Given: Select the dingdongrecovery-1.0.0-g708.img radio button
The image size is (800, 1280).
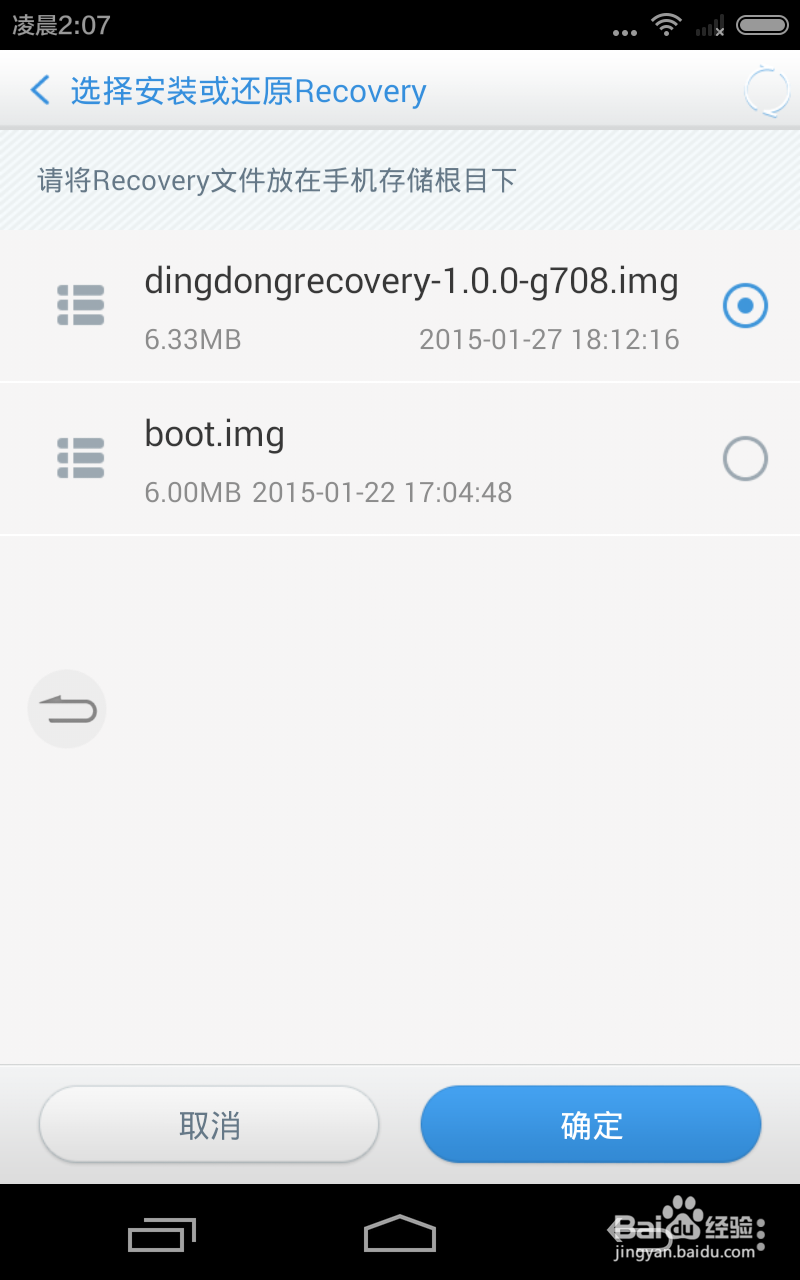Looking at the screenshot, I should click(x=744, y=305).
